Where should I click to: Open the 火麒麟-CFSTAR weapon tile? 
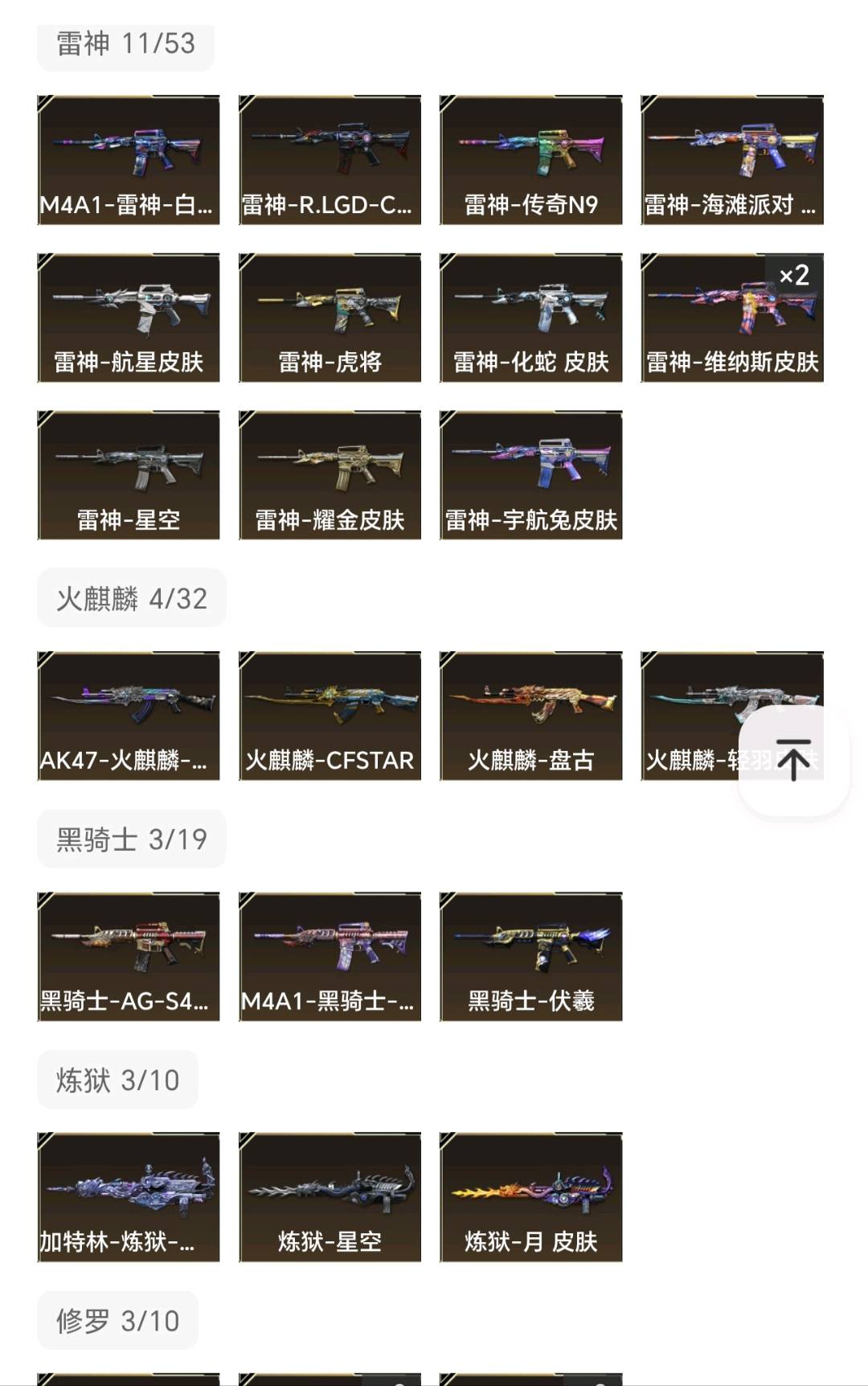point(330,715)
